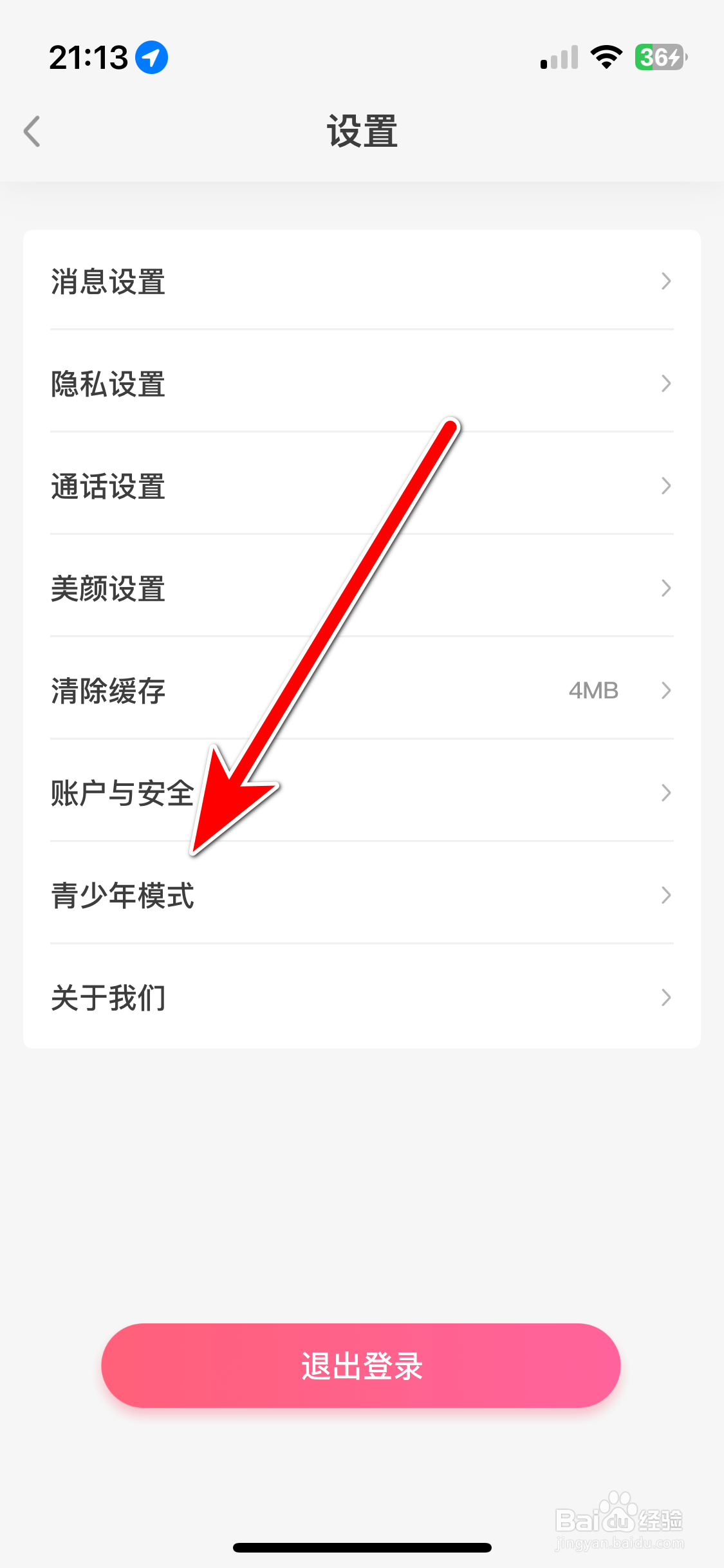This screenshot has width=724, height=1568.
Task: Expand the chevron next to 账户与安全
Action: 666,792
